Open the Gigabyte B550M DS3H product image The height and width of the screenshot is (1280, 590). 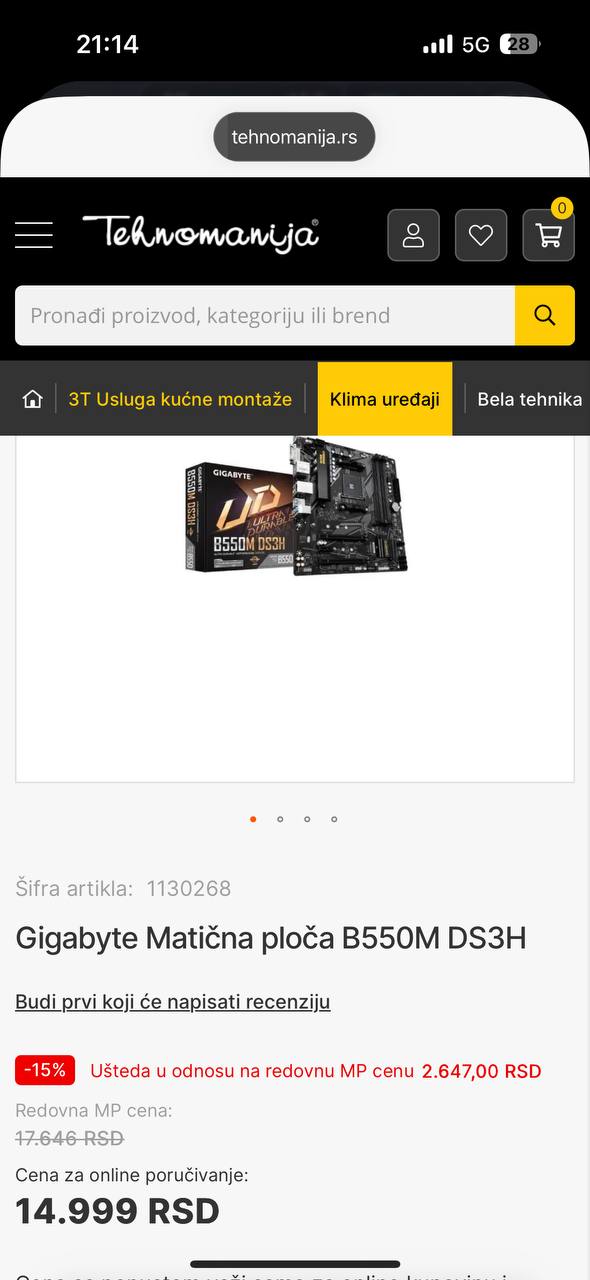(x=295, y=506)
